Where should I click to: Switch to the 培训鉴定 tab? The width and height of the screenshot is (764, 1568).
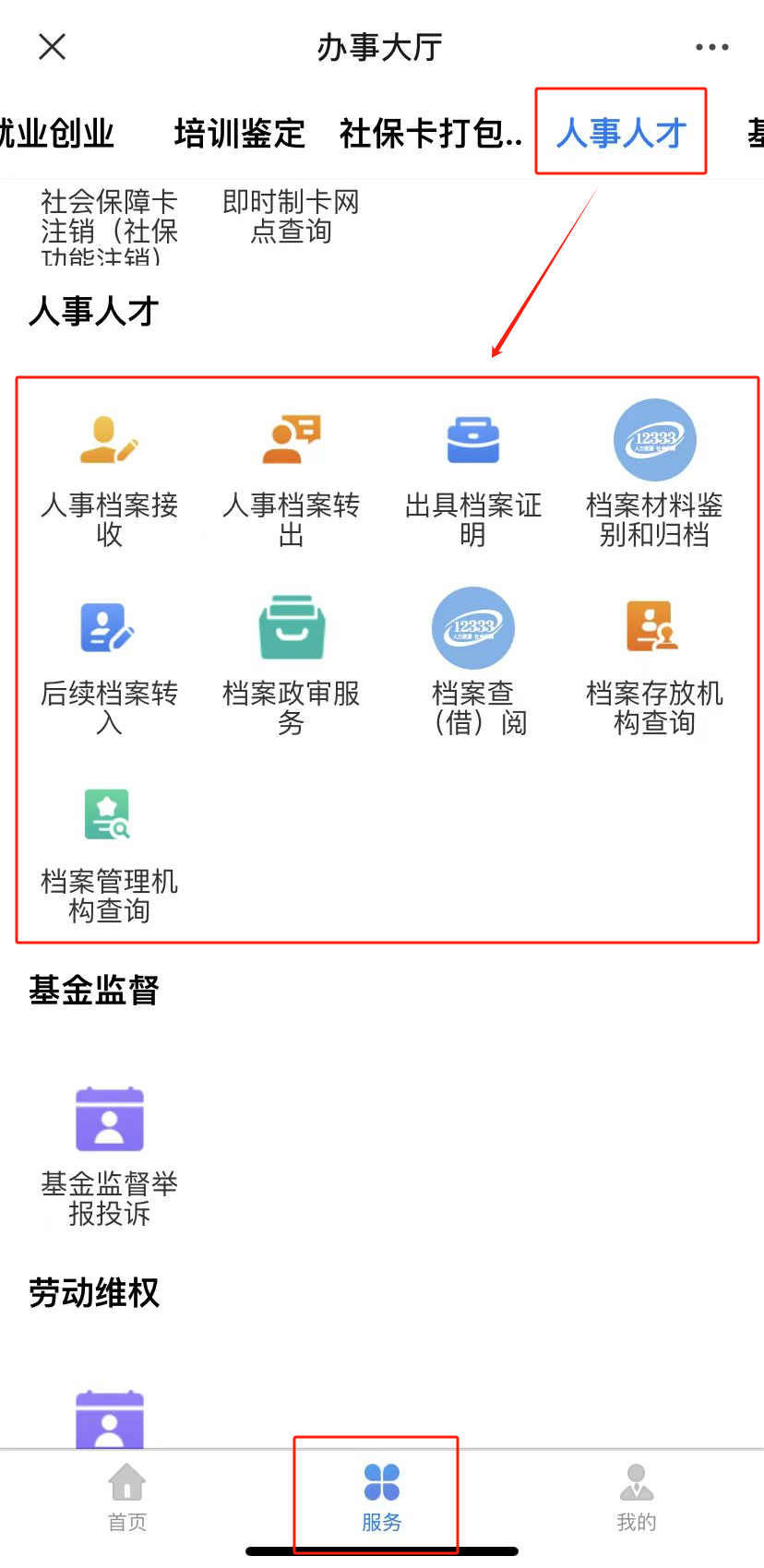[239, 134]
